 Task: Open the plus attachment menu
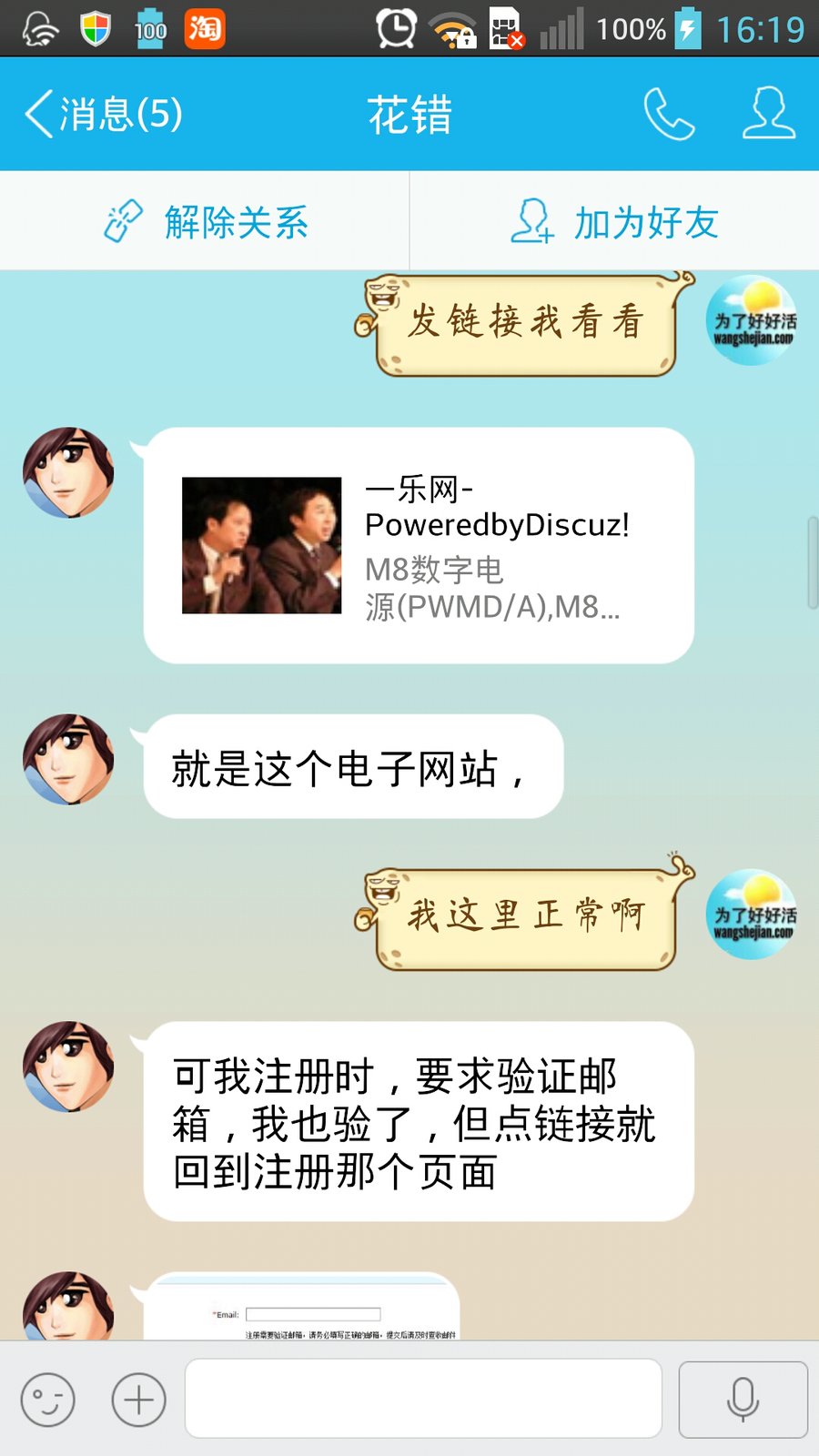pos(138,1399)
